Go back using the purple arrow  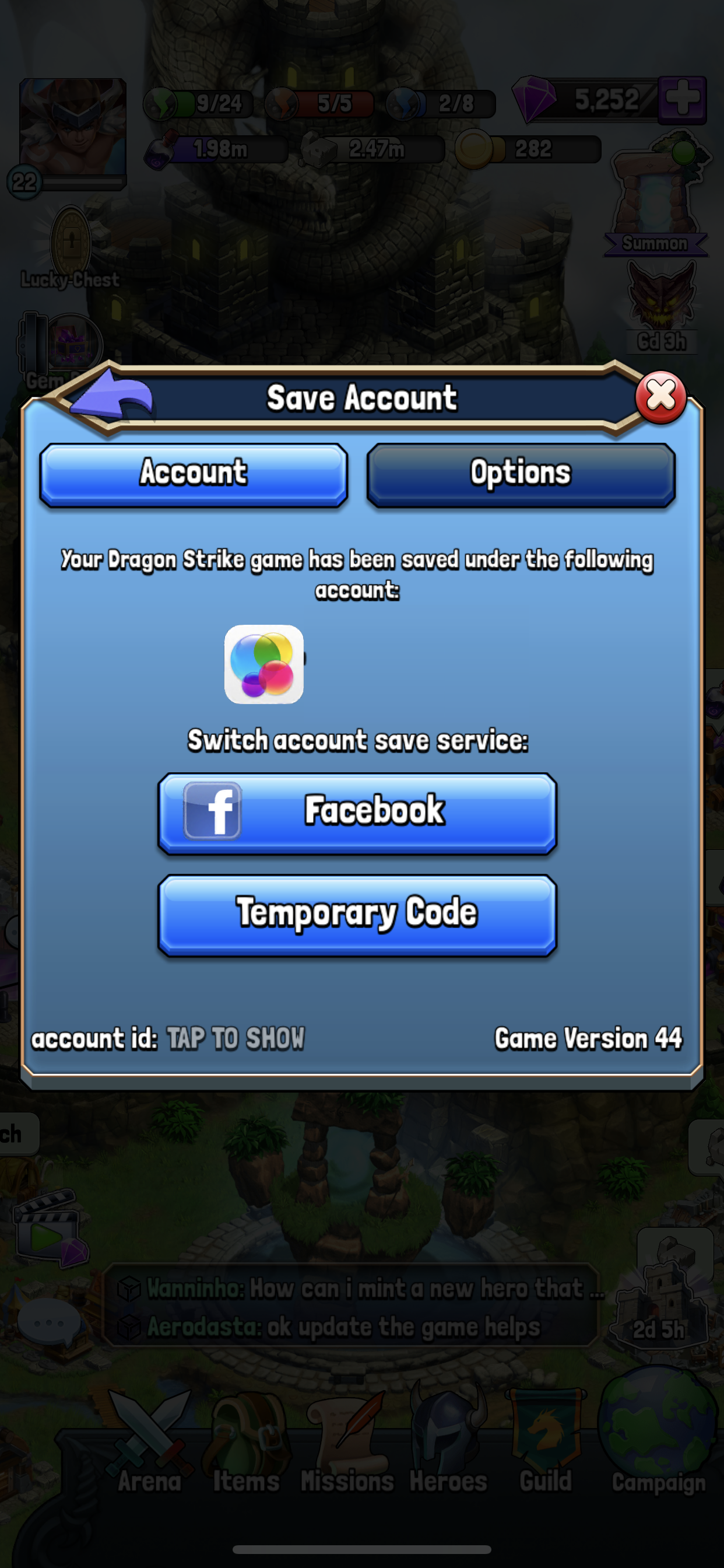pyautogui.click(x=113, y=397)
